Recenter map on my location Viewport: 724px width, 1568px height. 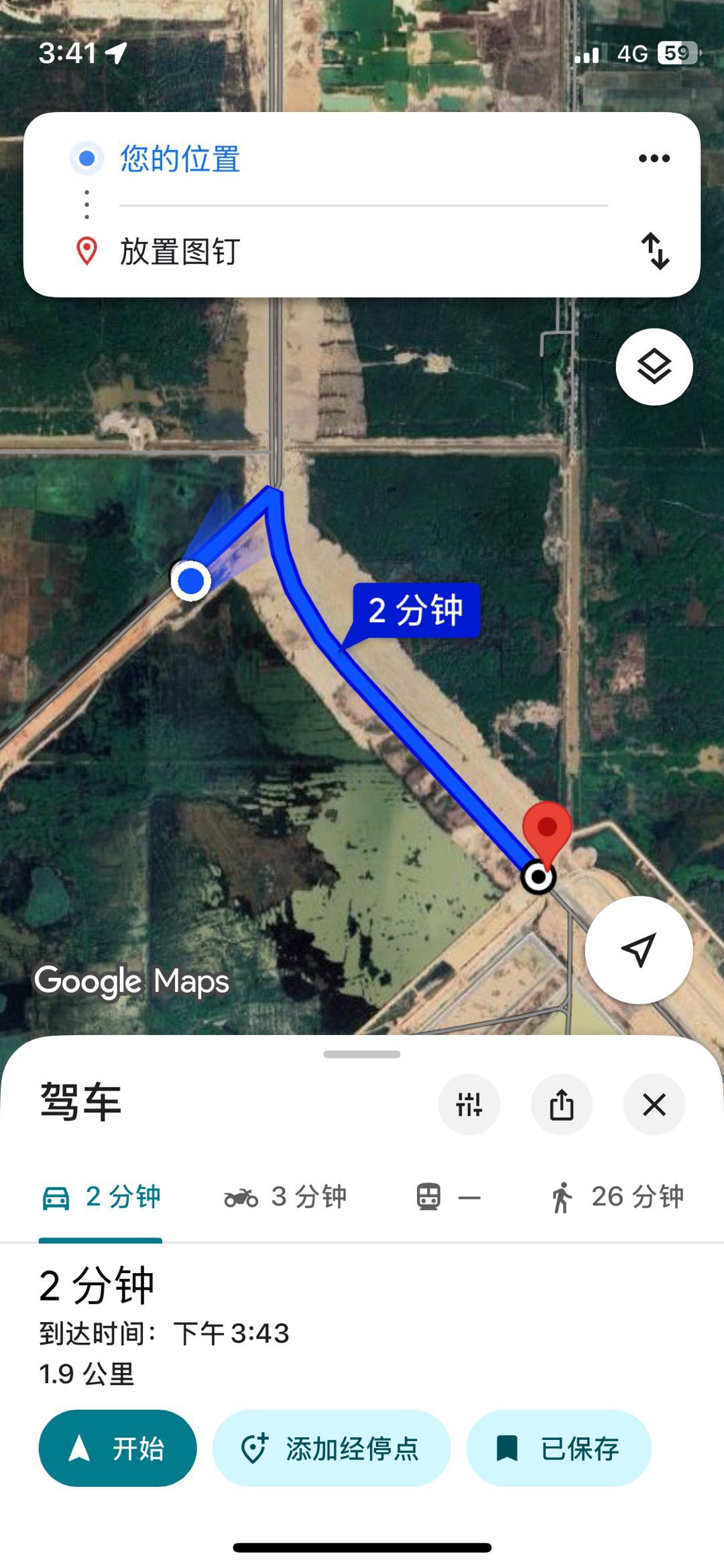coord(638,949)
